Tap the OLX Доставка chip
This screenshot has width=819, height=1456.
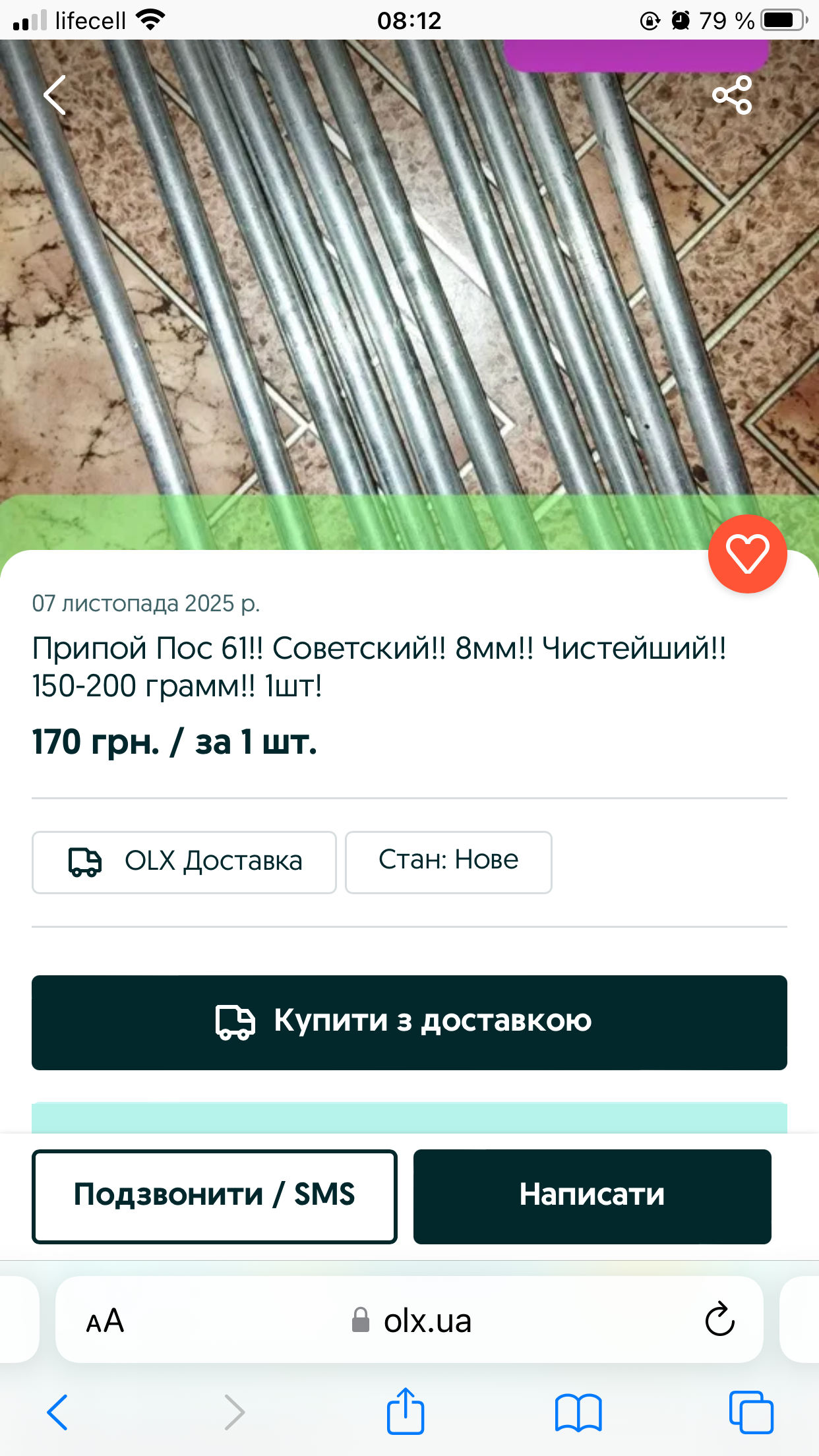click(184, 862)
